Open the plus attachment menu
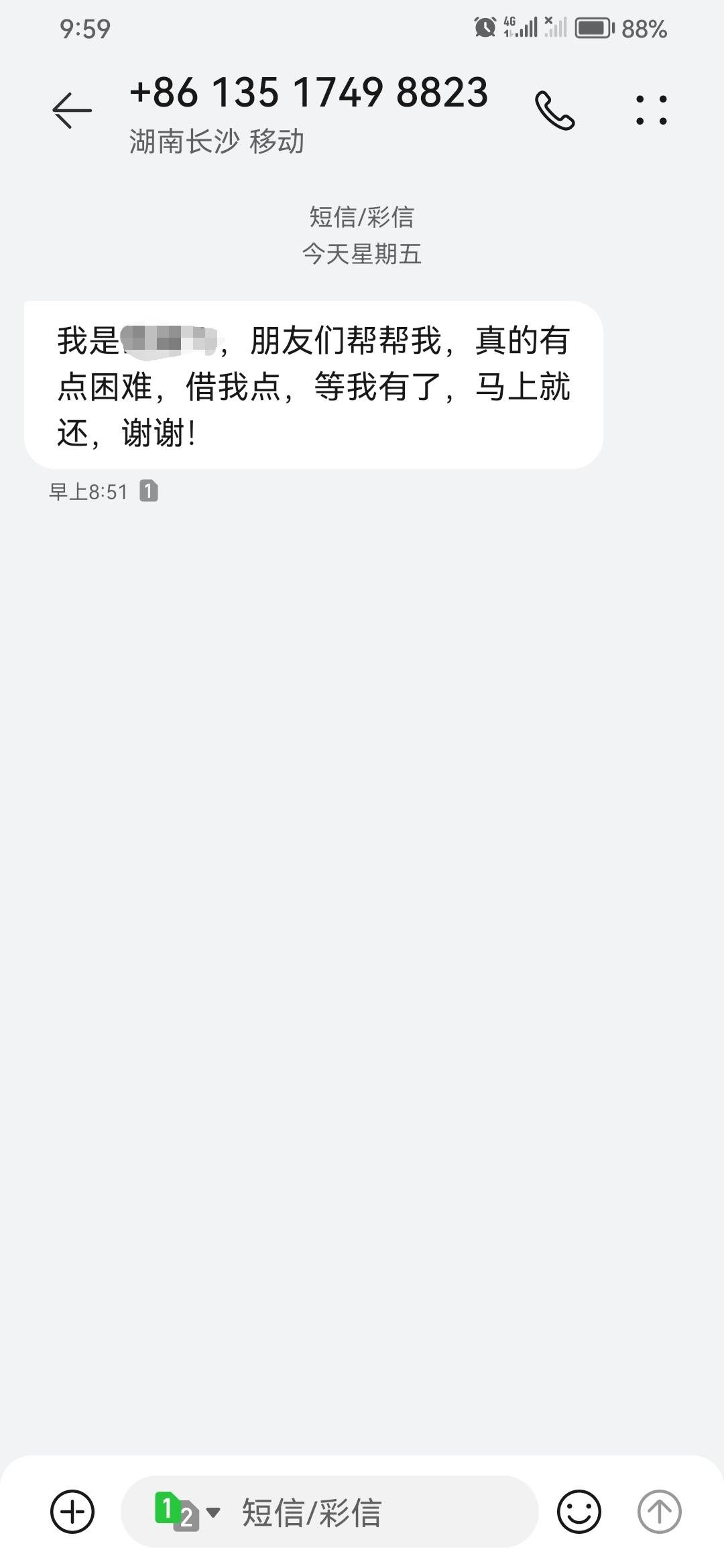 point(72,1512)
